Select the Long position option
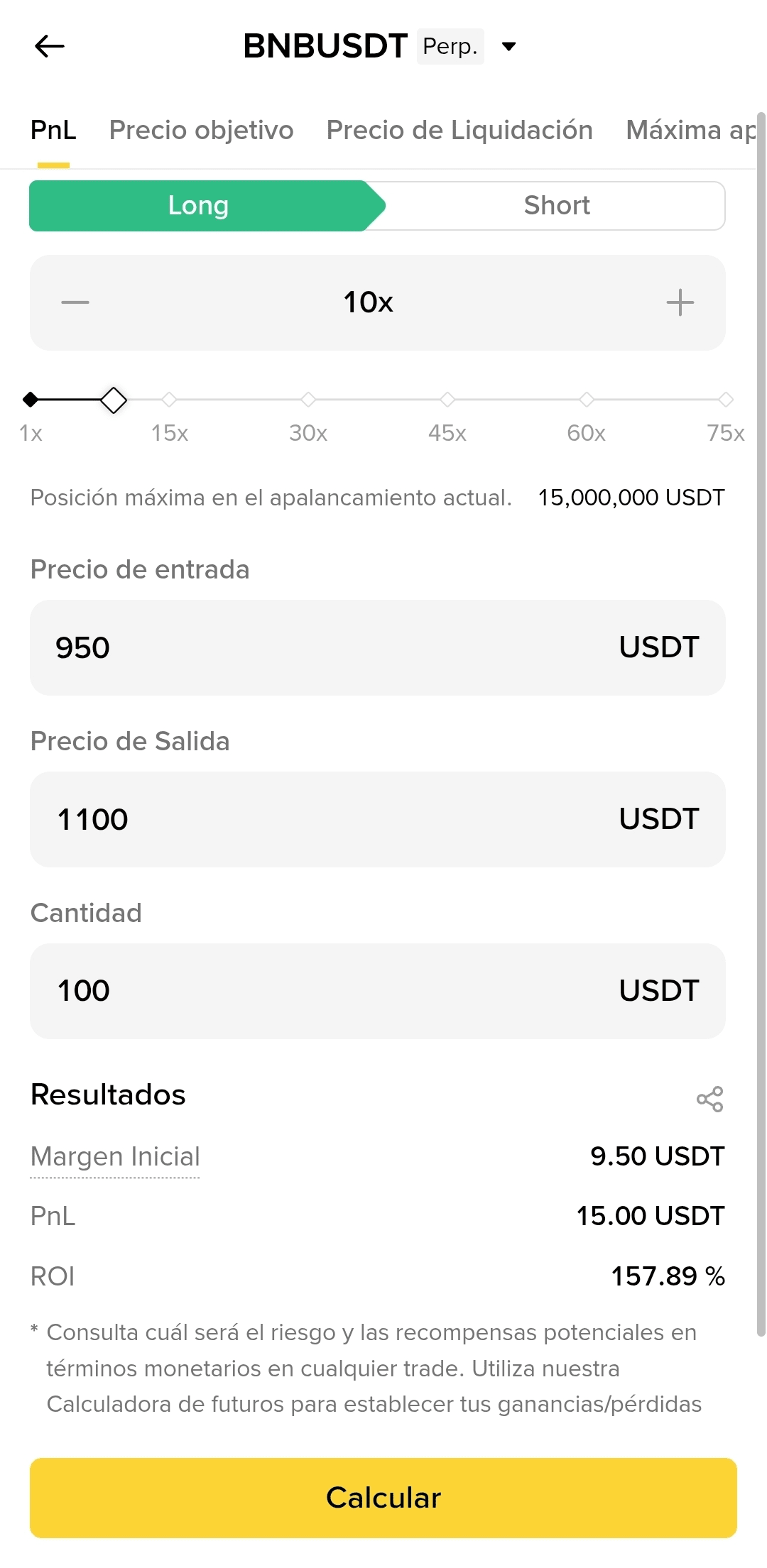The height and width of the screenshot is (1568, 767). tap(199, 206)
